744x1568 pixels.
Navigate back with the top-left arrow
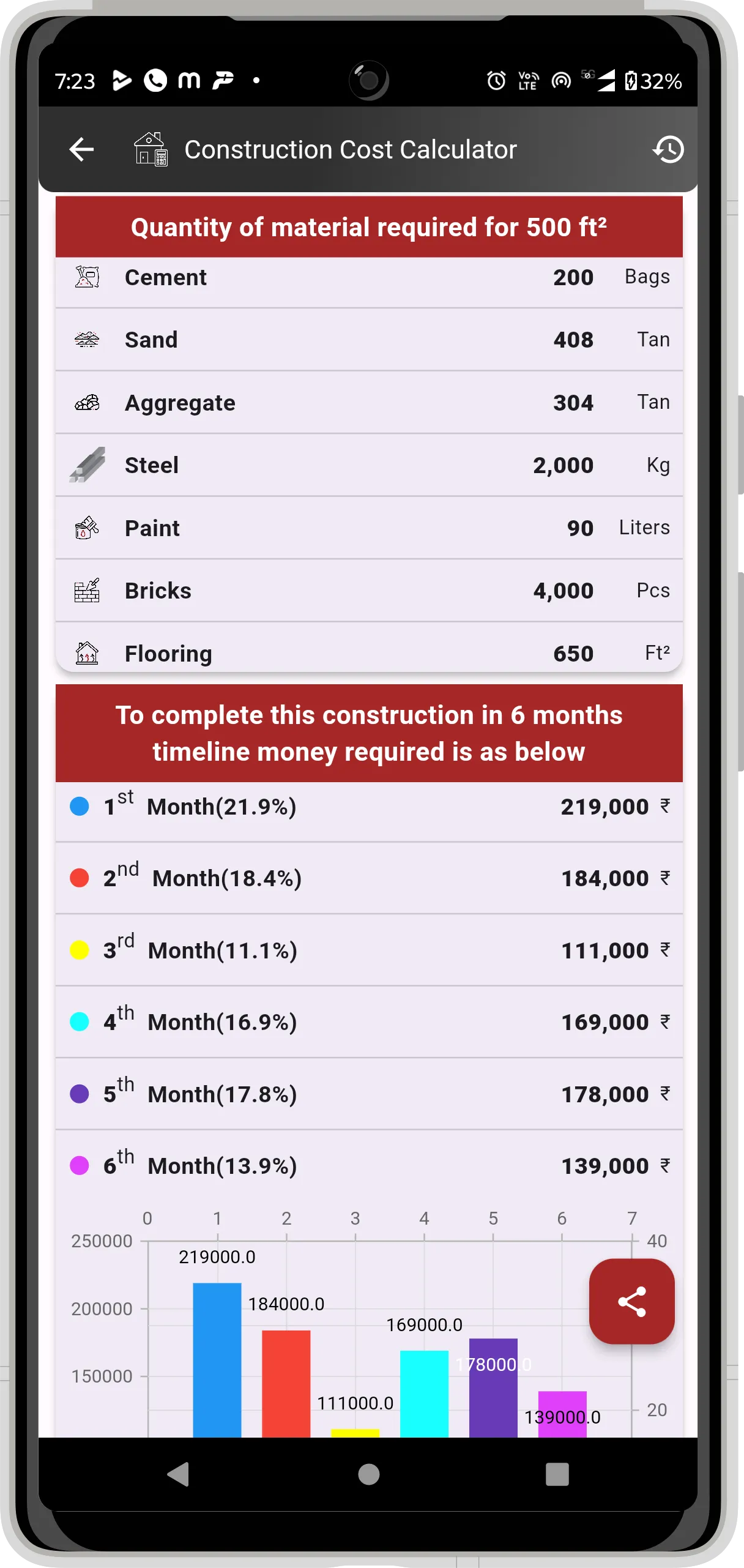(x=80, y=149)
